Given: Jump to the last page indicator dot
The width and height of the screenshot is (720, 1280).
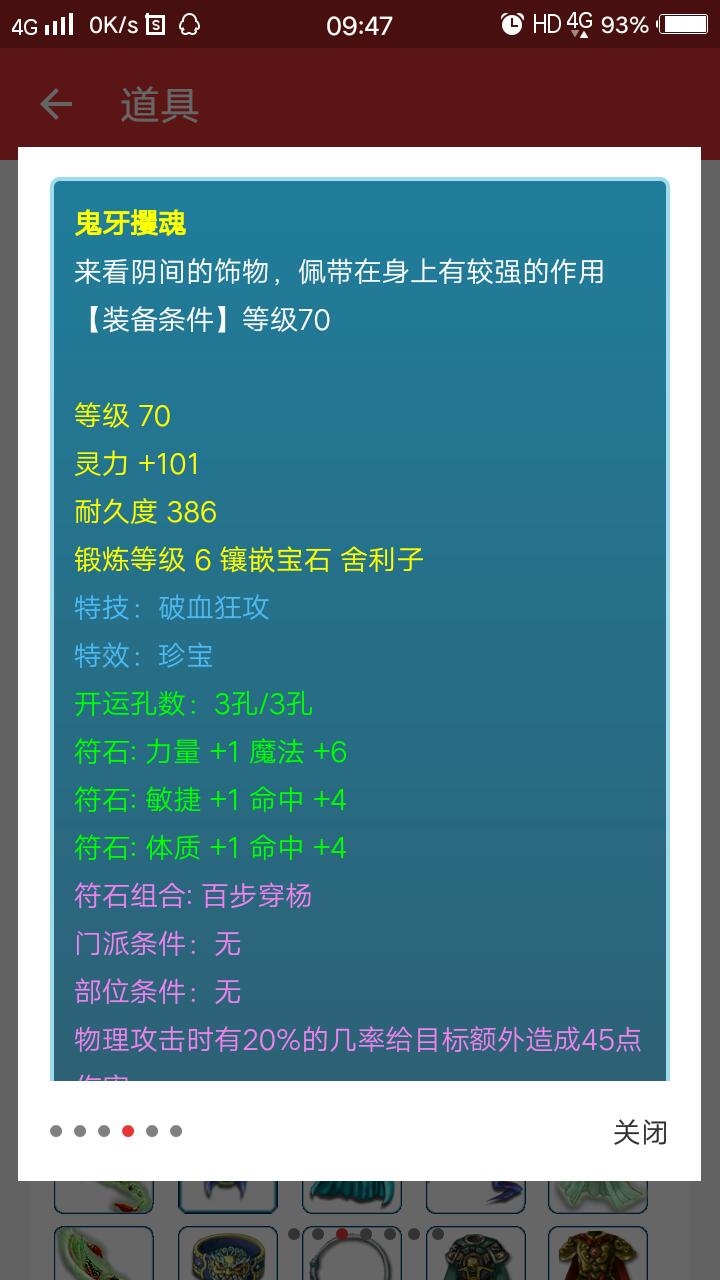Looking at the screenshot, I should 176,1131.
